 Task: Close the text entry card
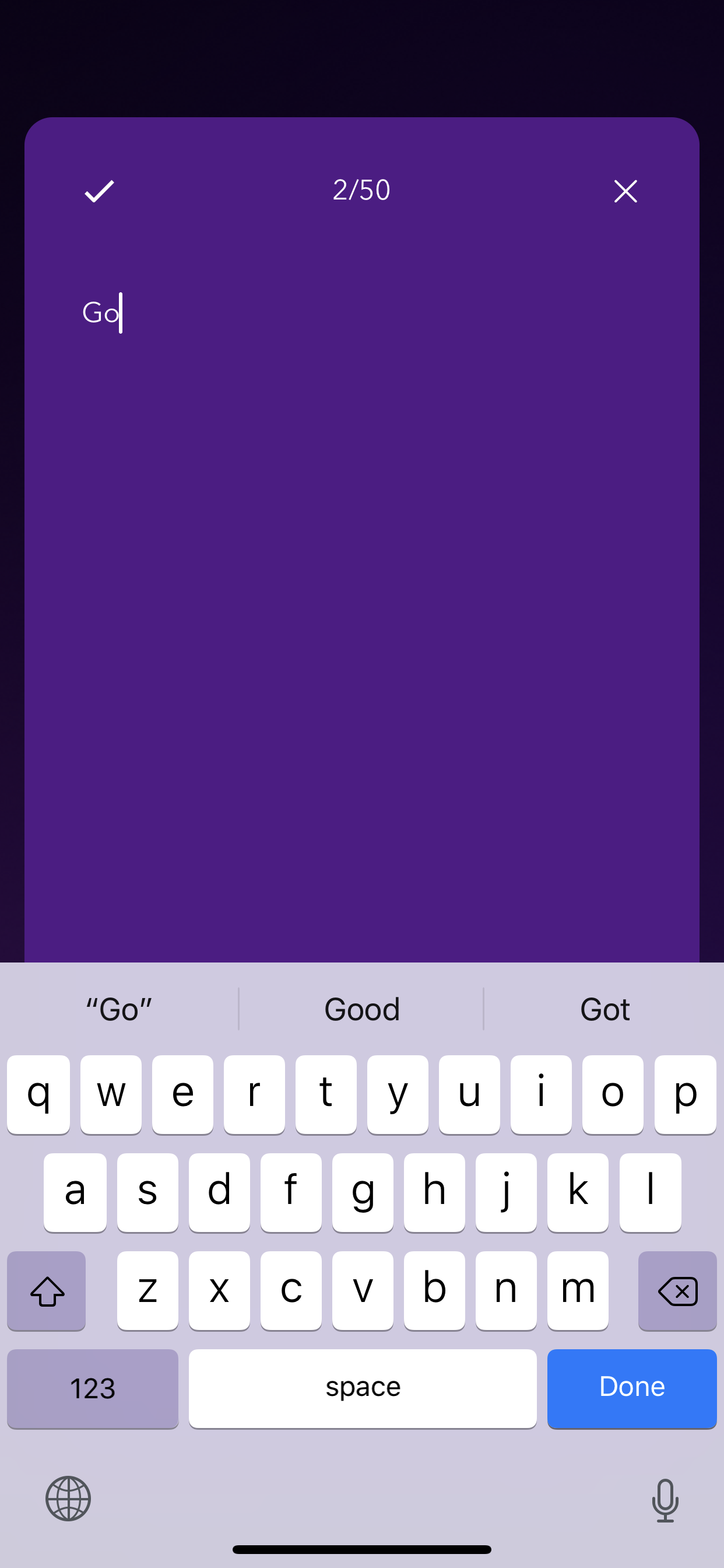tap(625, 191)
